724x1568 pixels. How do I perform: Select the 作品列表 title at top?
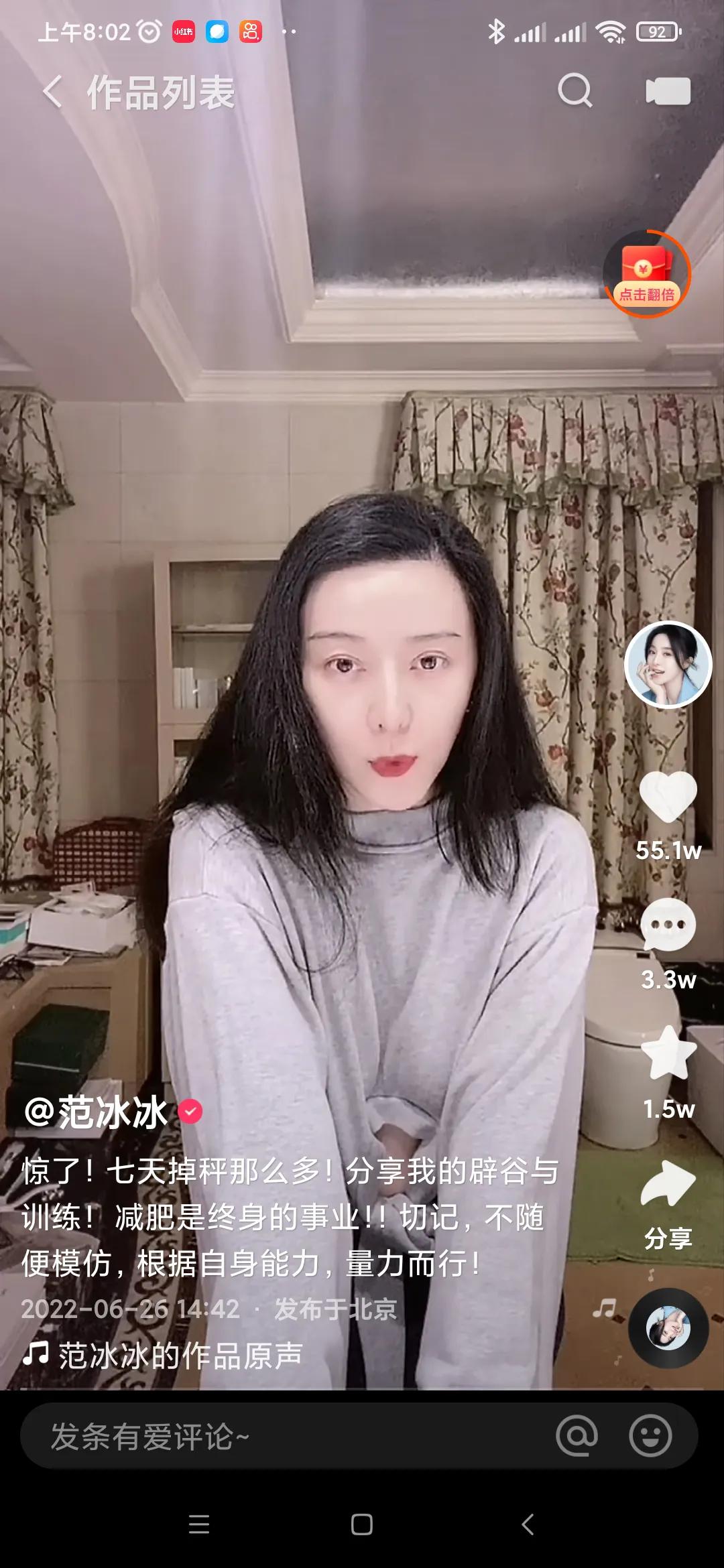pos(161,92)
